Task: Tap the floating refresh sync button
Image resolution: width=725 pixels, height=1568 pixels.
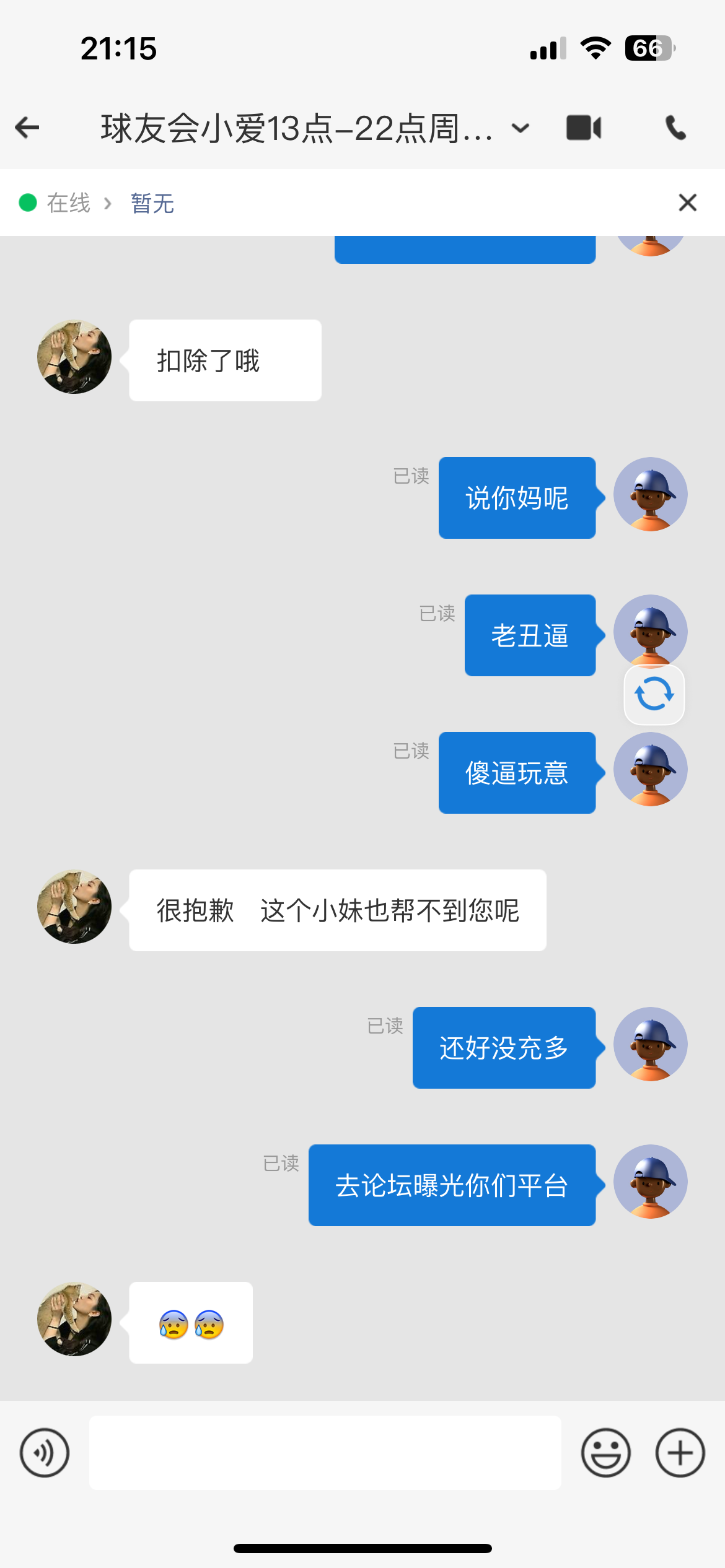Action: coord(654,694)
